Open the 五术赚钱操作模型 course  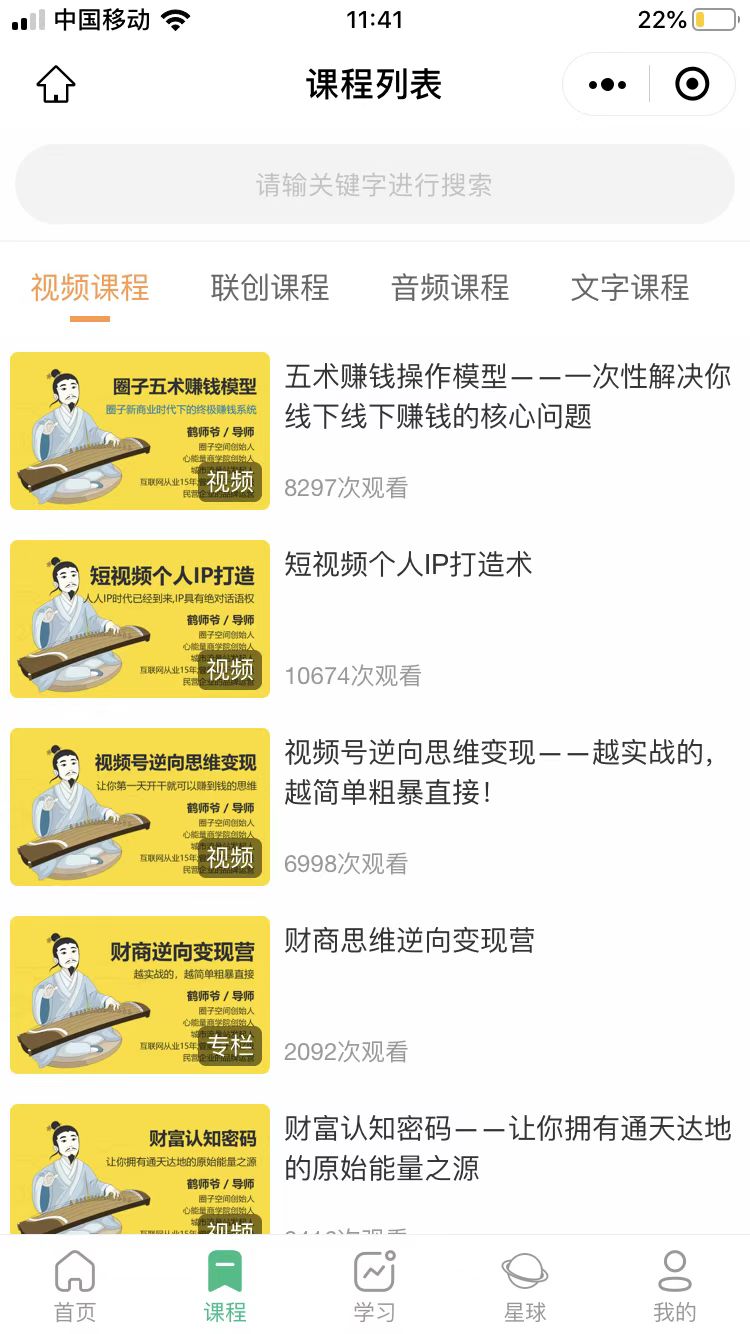coord(507,396)
